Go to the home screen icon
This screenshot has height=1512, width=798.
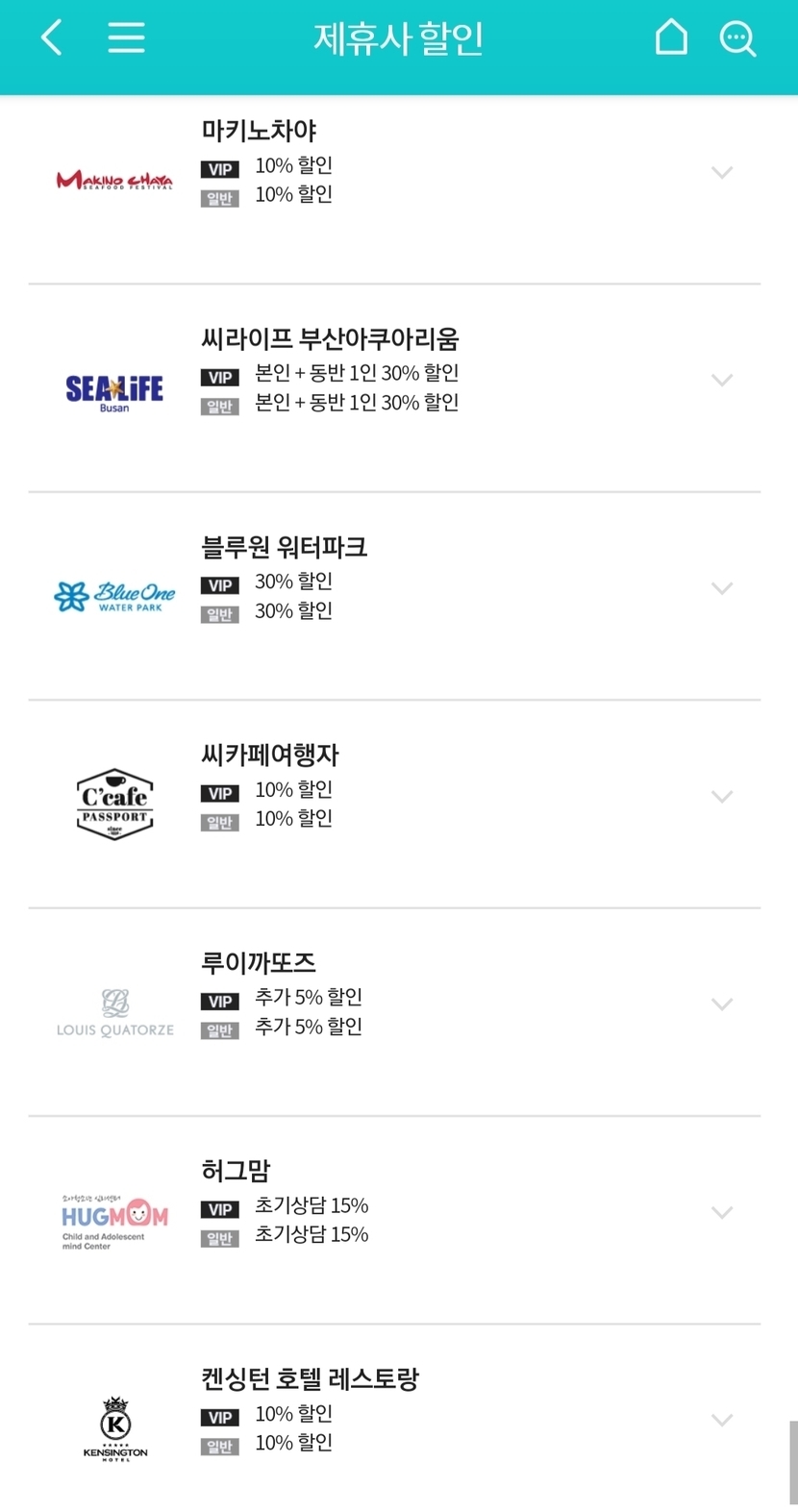(x=671, y=38)
